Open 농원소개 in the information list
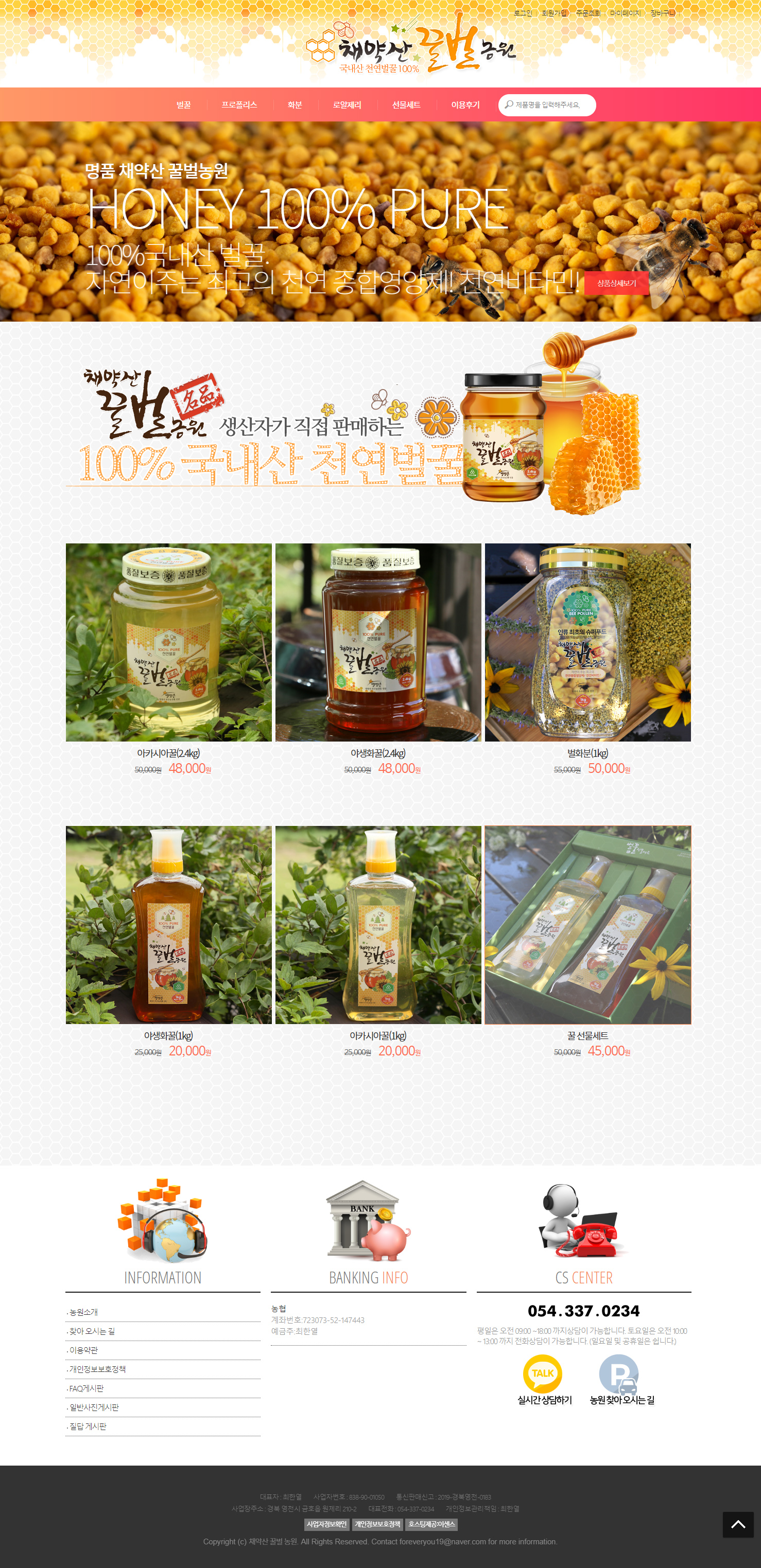Viewport: 761px width, 1568px height. [83, 1312]
